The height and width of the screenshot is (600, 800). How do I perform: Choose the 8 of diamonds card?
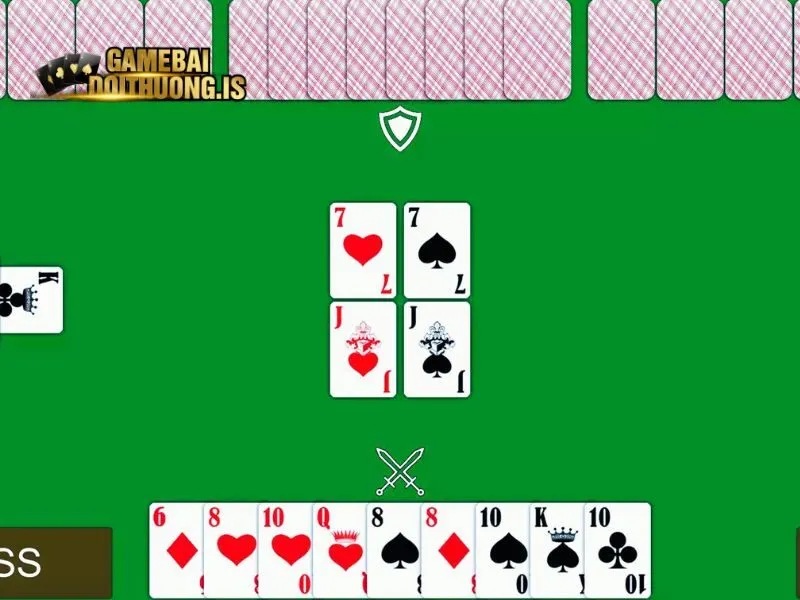(x=447, y=550)
